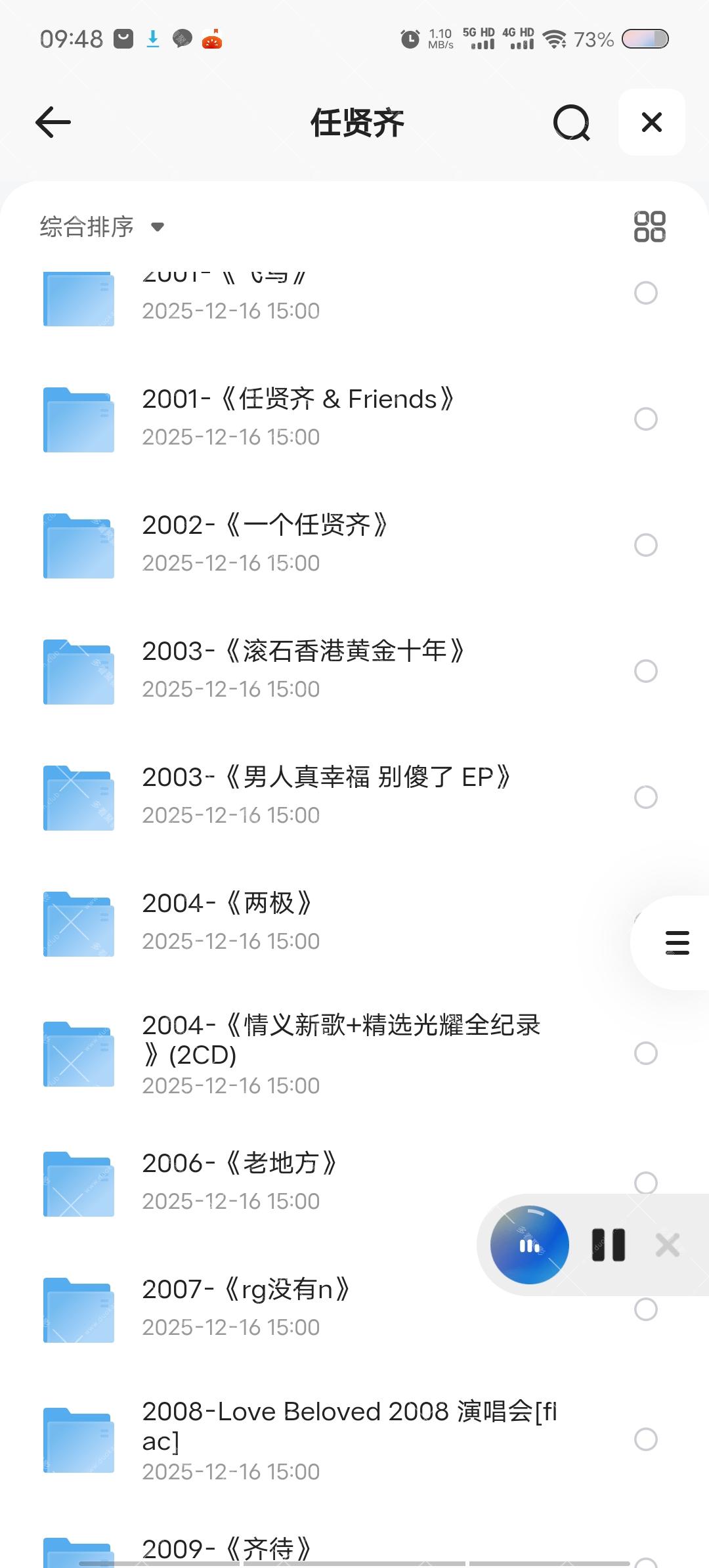Close the 任贤齐 search results page
The width and height of the screenshot is (709, 1568).
pos(651,122)
